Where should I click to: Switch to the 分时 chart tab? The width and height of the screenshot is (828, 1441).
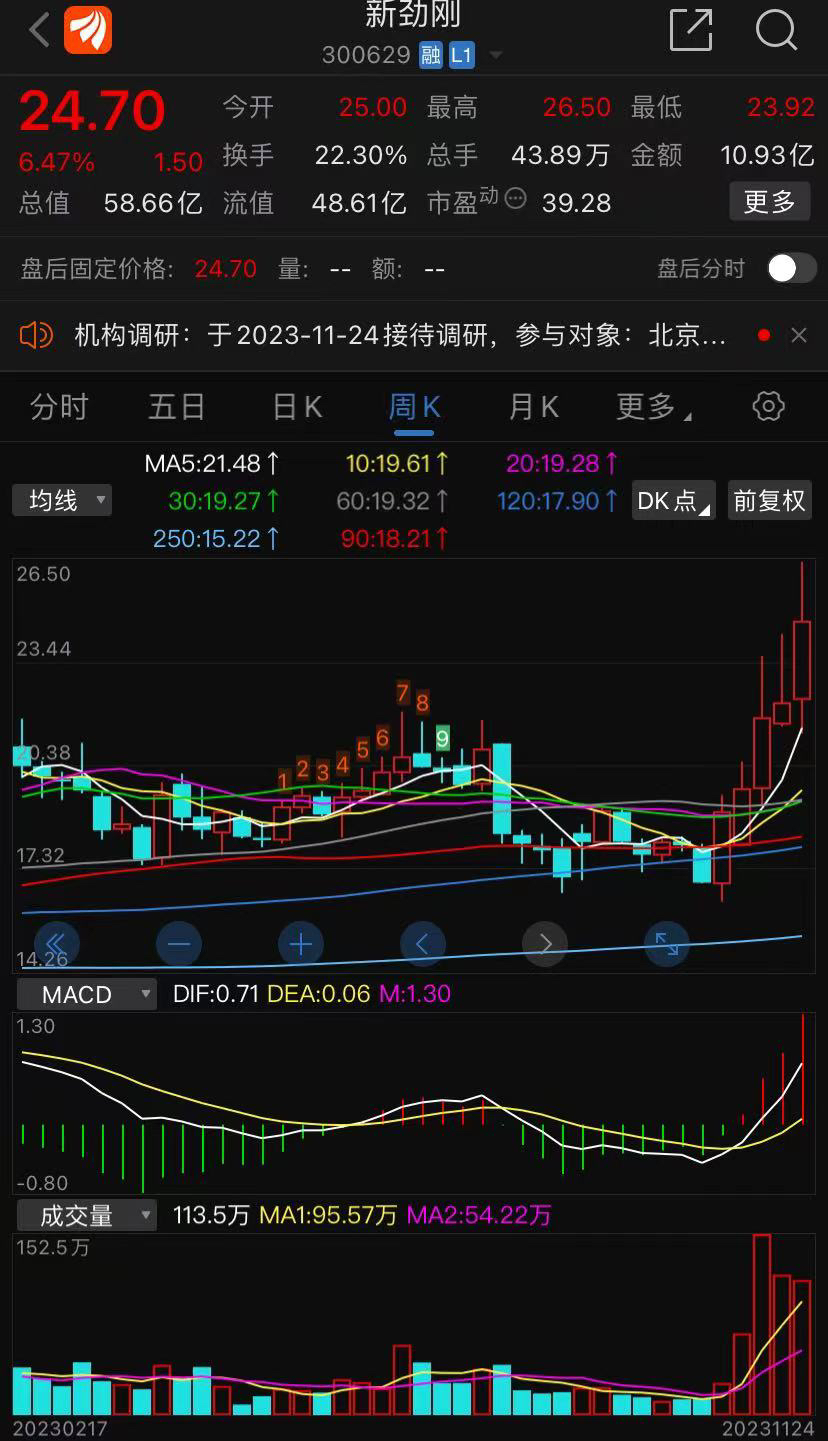pos(59,407)
